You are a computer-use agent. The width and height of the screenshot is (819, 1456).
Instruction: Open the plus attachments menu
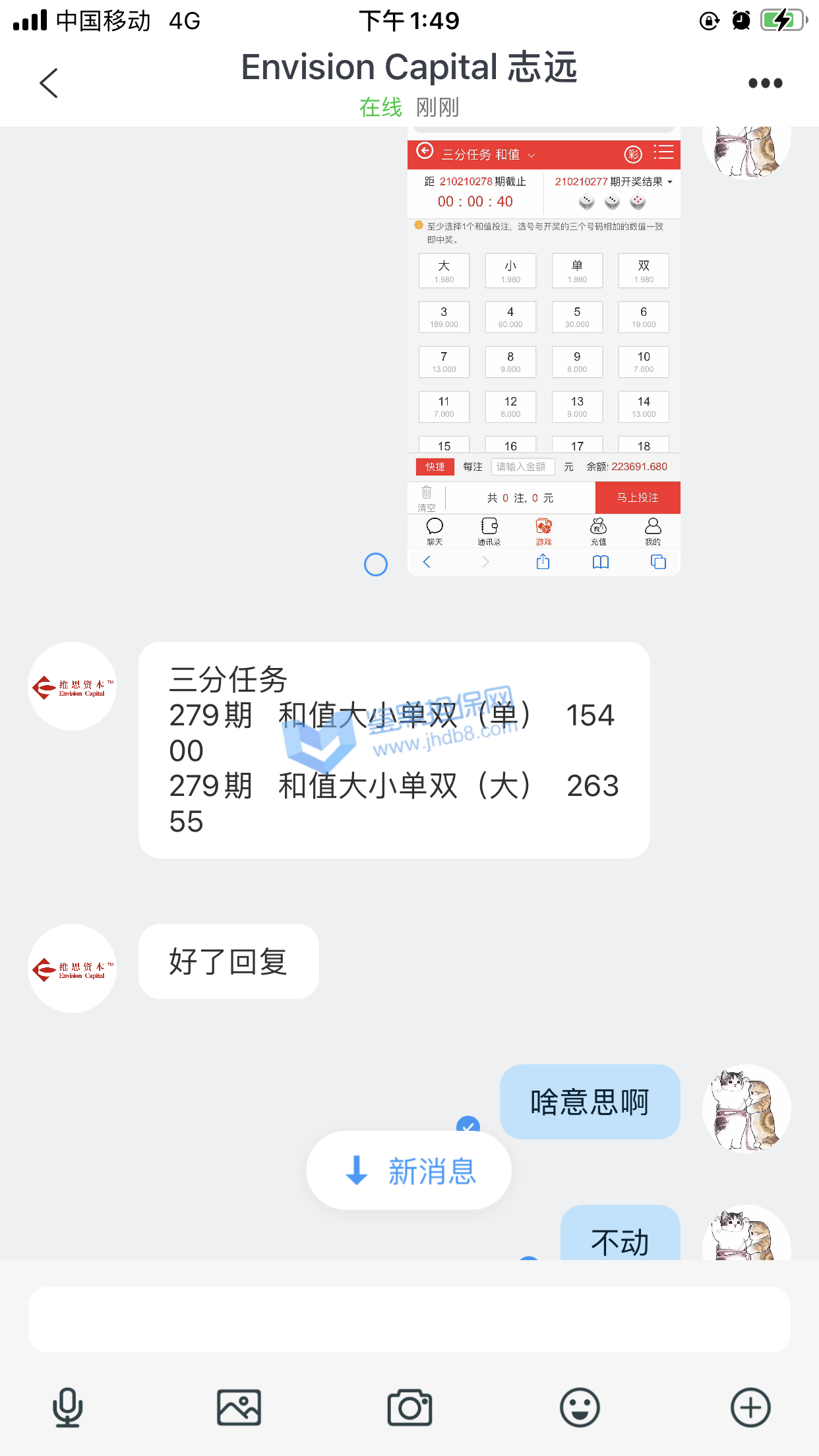[750, 1408]
